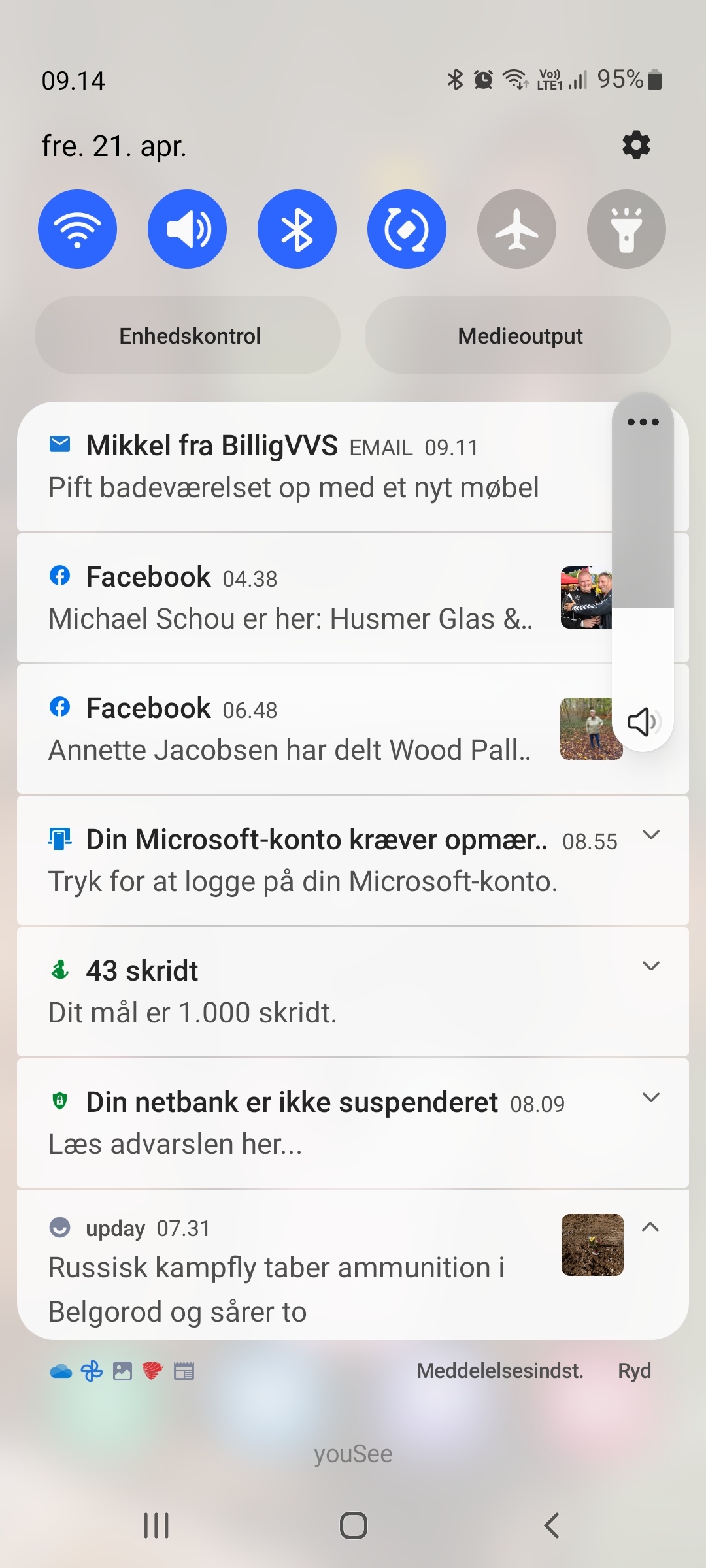Open Enhedskontrol
706x1568 pixels.
(x=188, y=336)
